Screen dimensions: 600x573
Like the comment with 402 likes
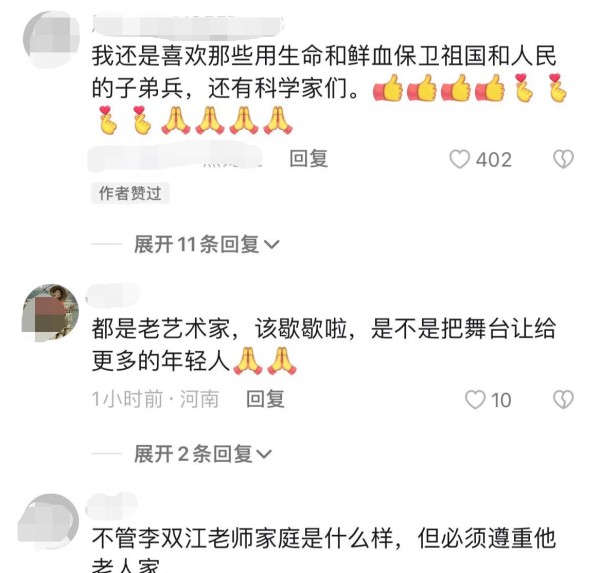[461, 159]
